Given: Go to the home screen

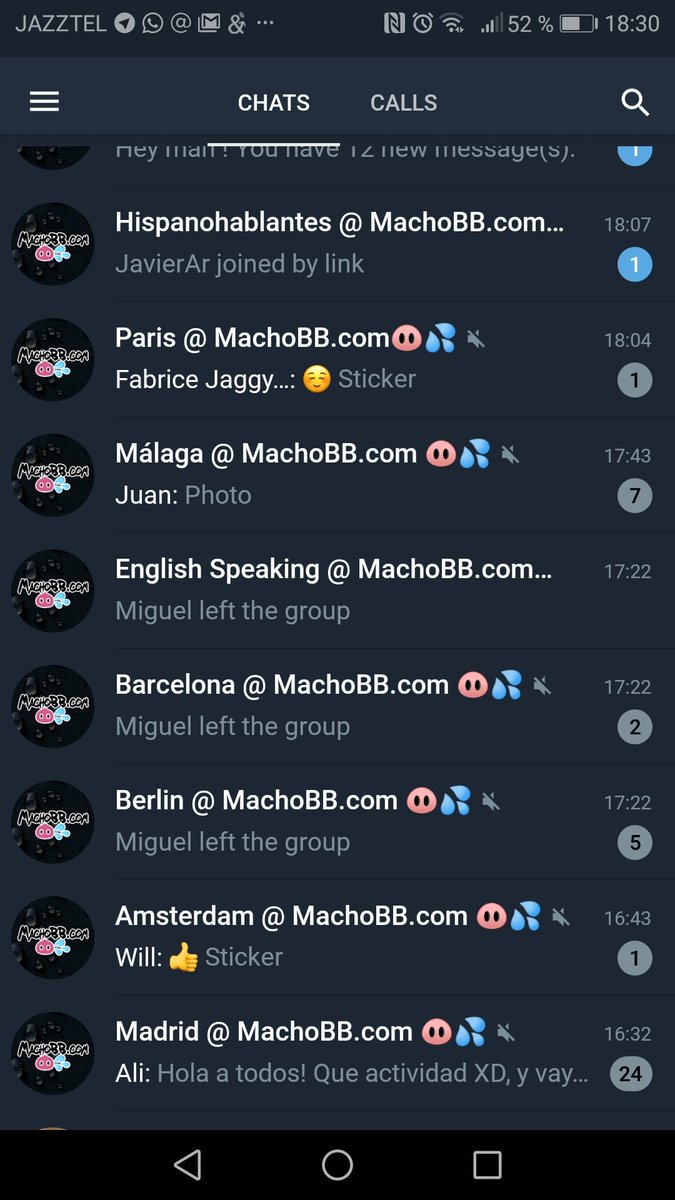Looking at the screenshot, I should (x=337, y=1164).
